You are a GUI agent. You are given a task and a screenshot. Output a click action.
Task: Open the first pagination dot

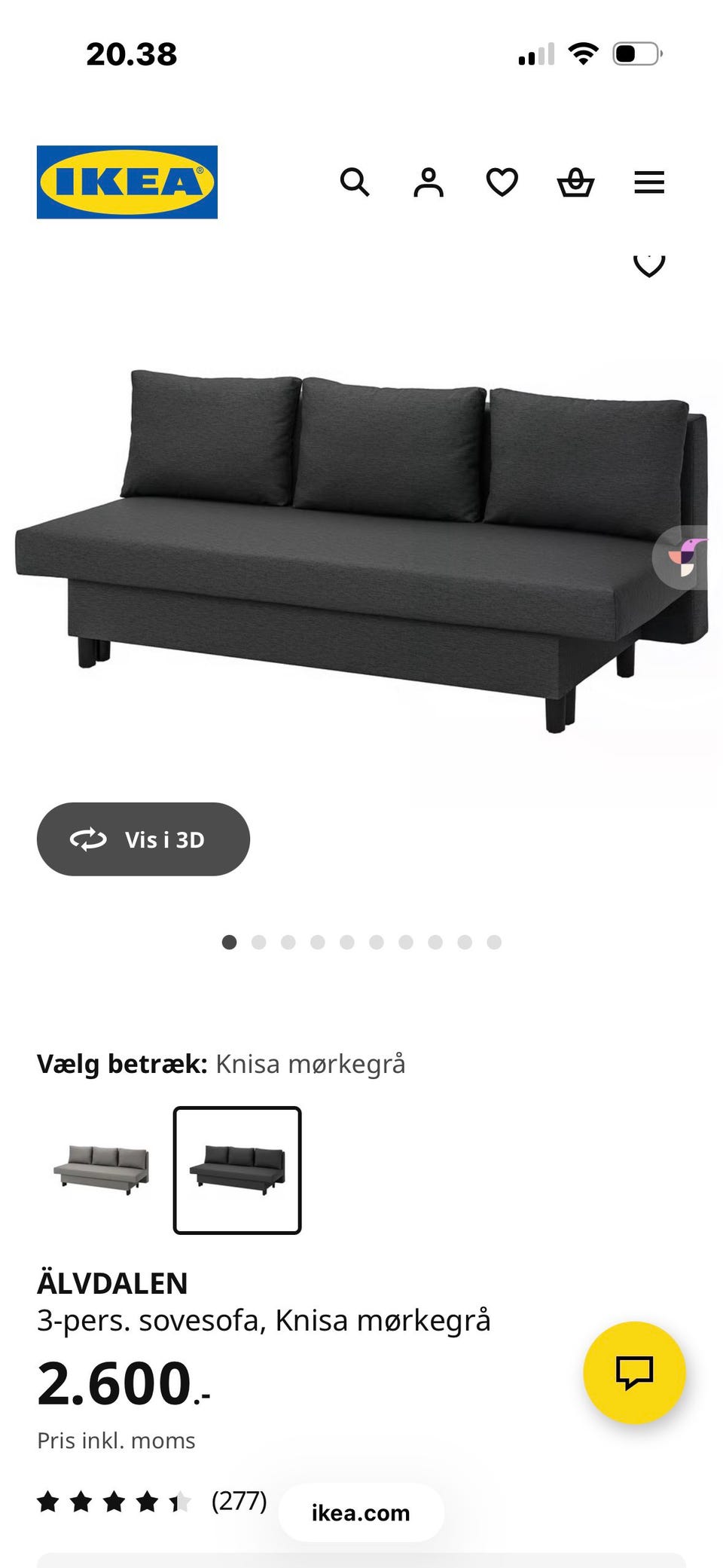point(228,941)
